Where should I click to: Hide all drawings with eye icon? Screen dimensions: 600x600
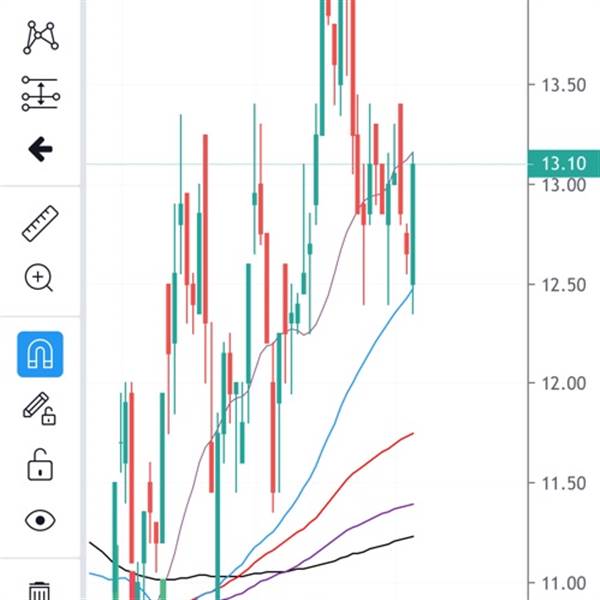pyautogui.click(x=40, y=520)
